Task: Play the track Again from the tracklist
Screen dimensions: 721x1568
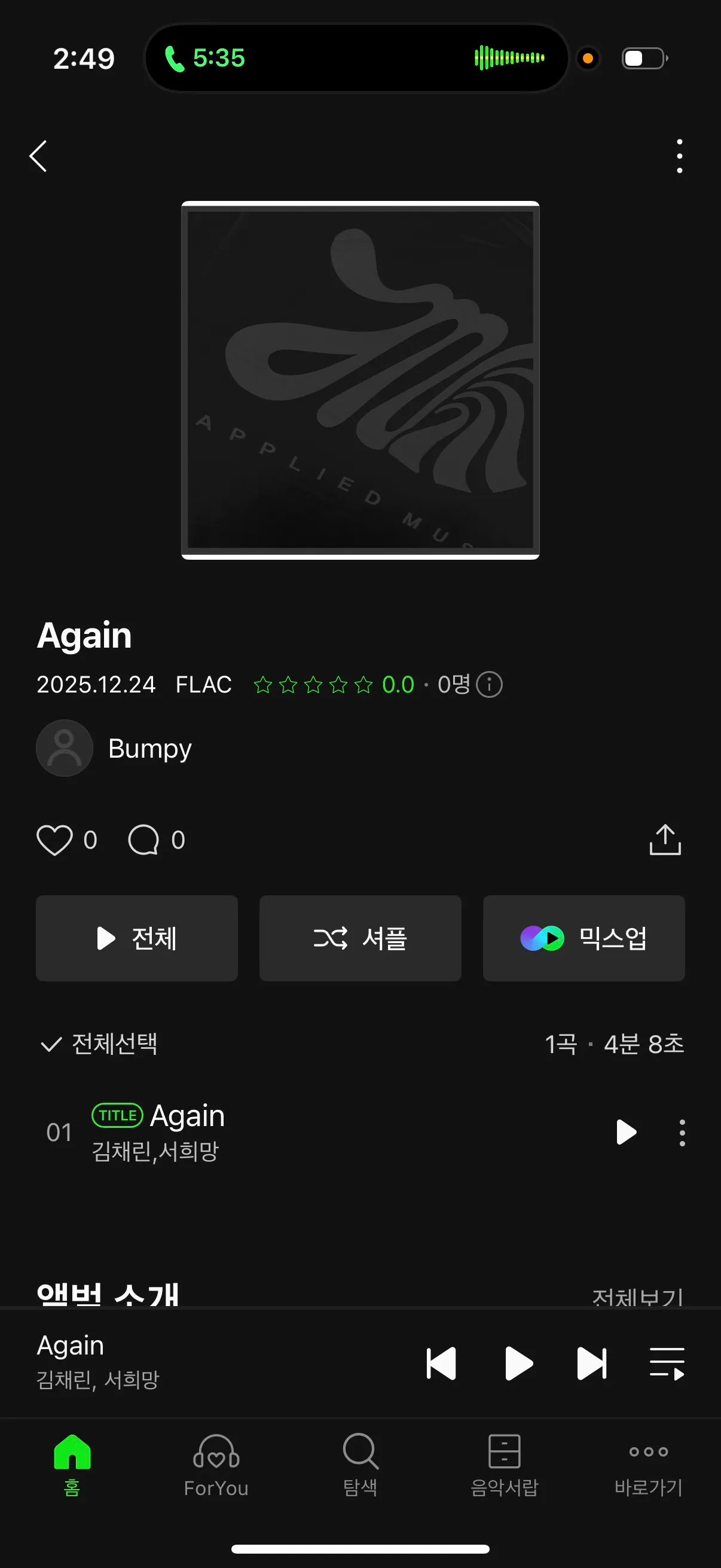Action: (626, 1132)
